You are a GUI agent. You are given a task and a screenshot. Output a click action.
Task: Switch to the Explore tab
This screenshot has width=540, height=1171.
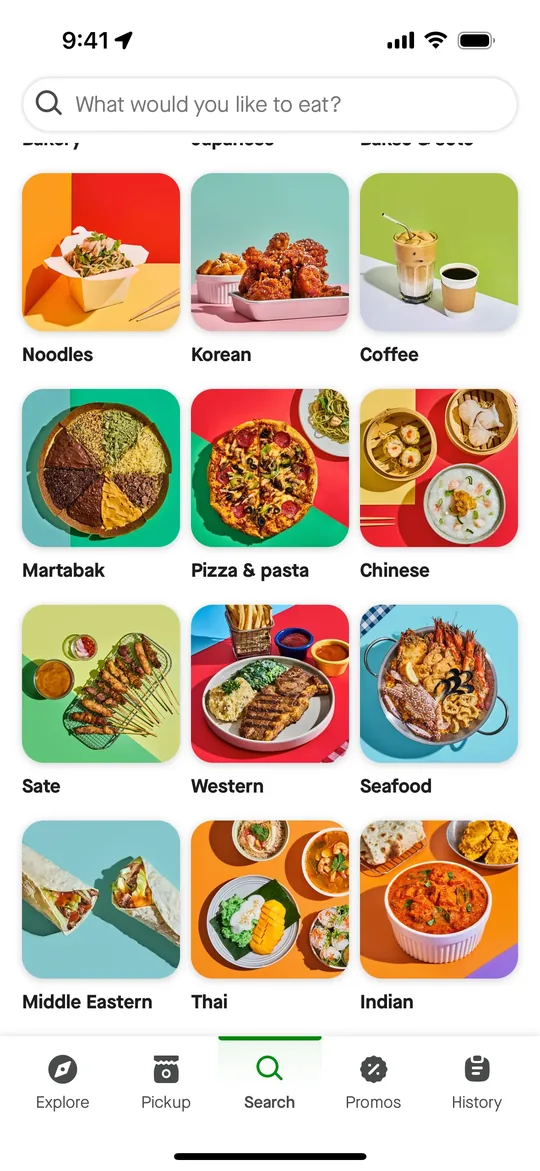(63, 1082)
